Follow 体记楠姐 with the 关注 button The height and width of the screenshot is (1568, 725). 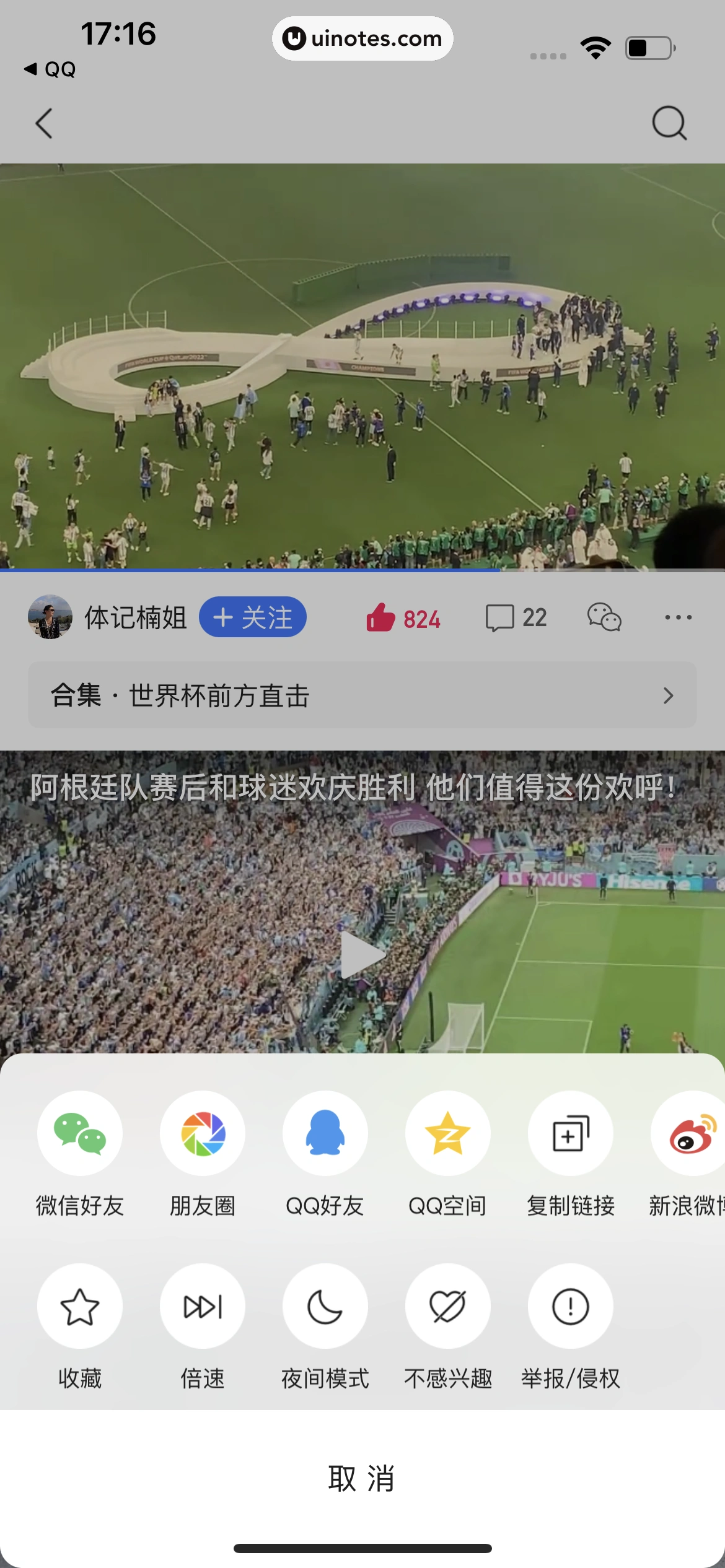[x=252, y=617]
